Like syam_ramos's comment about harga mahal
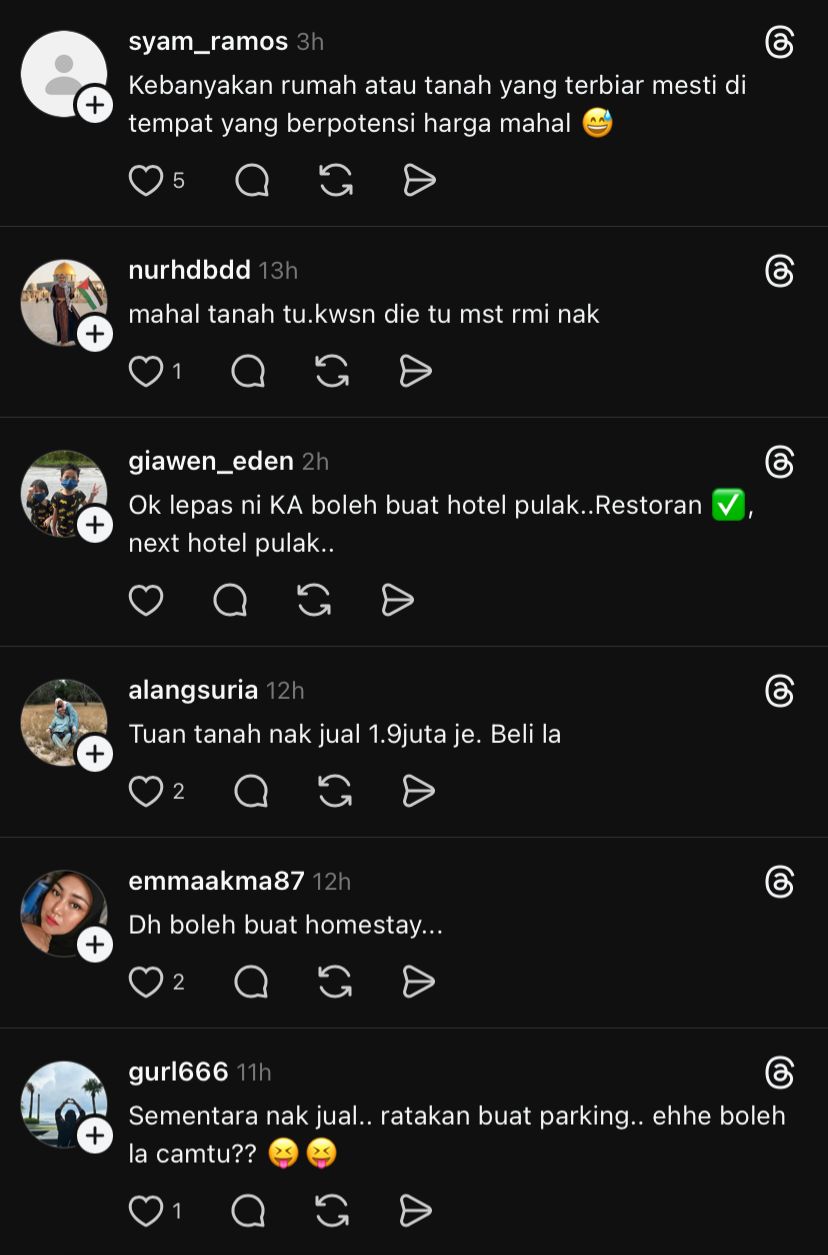 (145, 180)
